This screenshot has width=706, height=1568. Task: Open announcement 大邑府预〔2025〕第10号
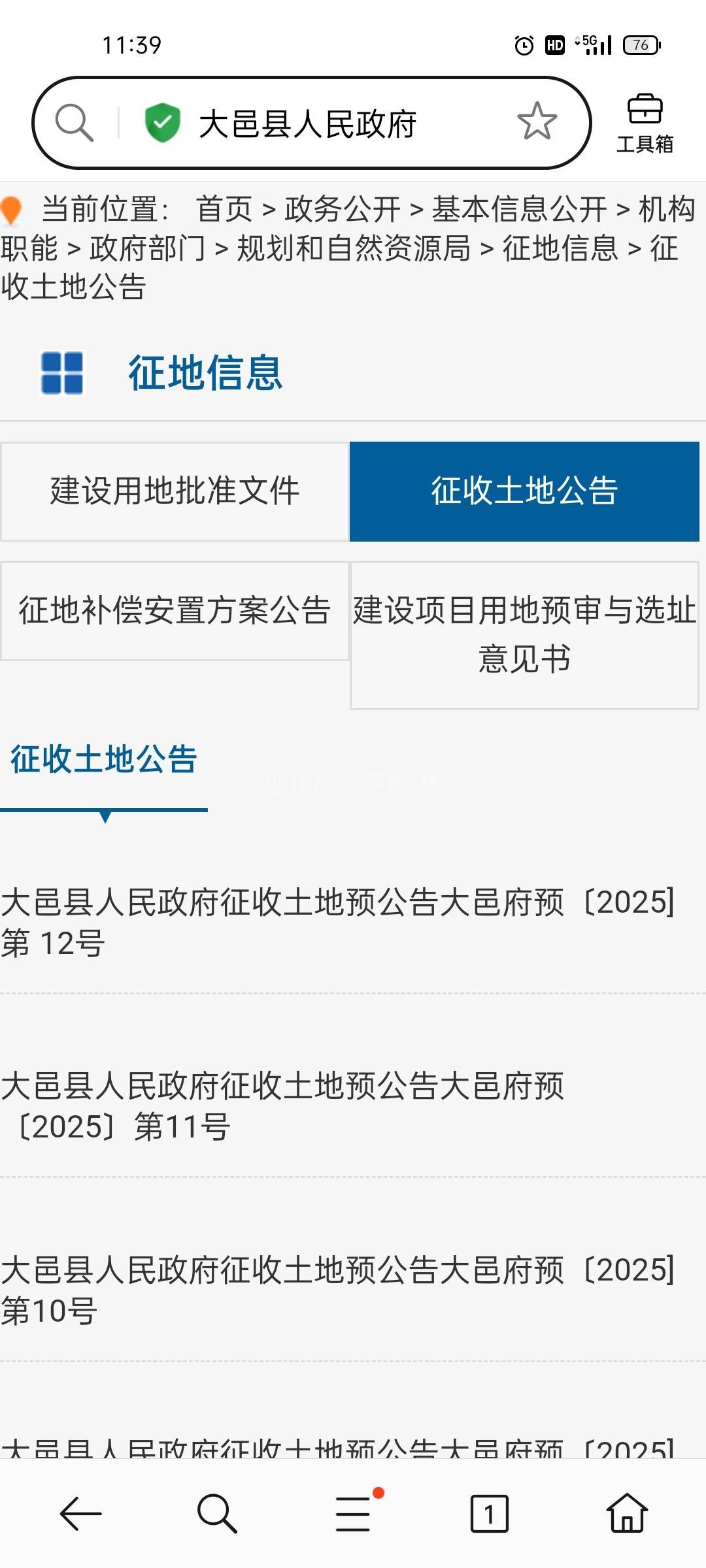click(x=337, y=1290)
